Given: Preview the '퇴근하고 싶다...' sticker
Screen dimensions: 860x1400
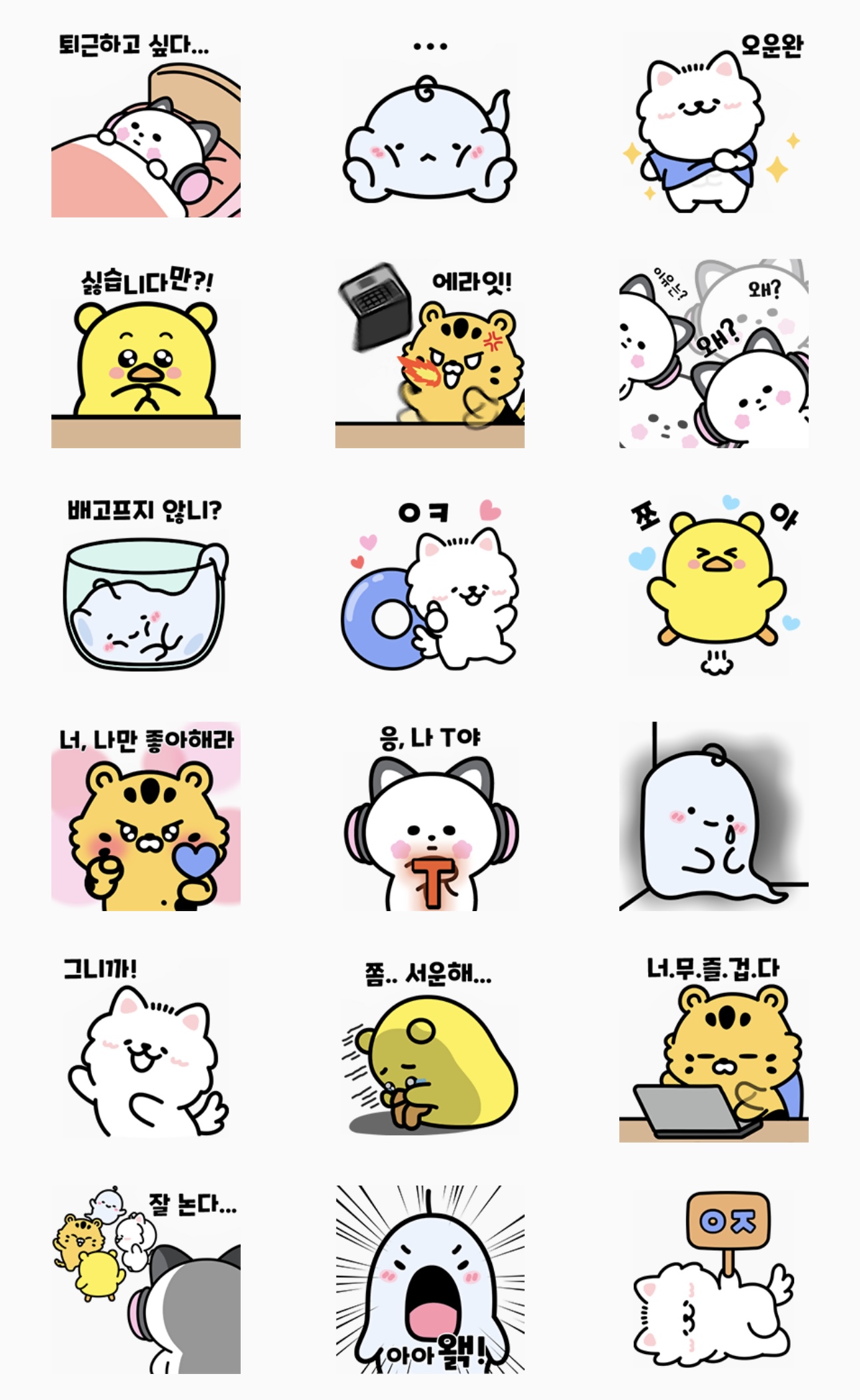Looking at the screenshot, I should [146, 123].
